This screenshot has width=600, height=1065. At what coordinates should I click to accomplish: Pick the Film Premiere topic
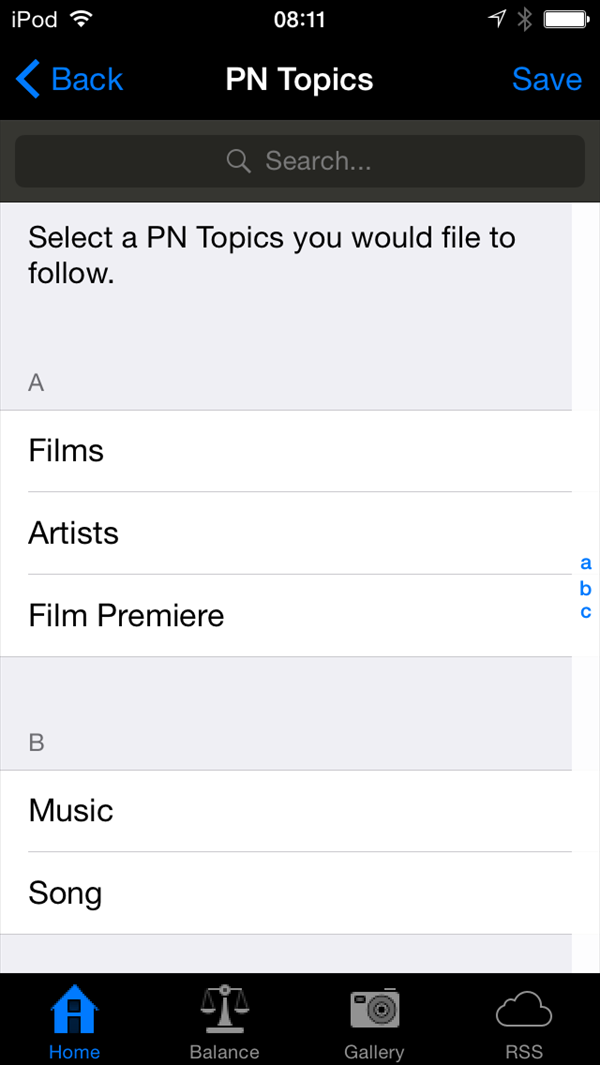286,615
